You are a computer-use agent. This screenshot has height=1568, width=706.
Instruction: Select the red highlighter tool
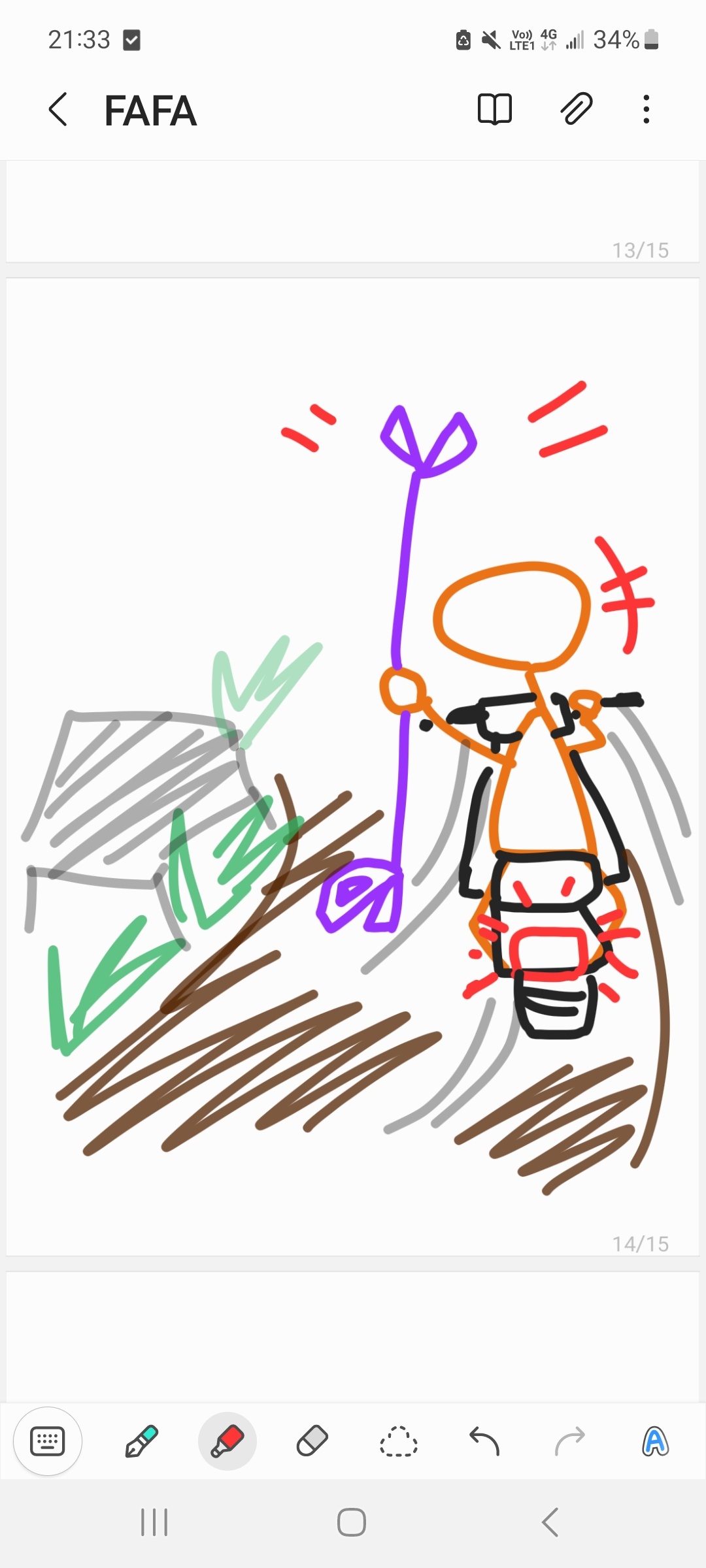click(x=227, y=1441)
